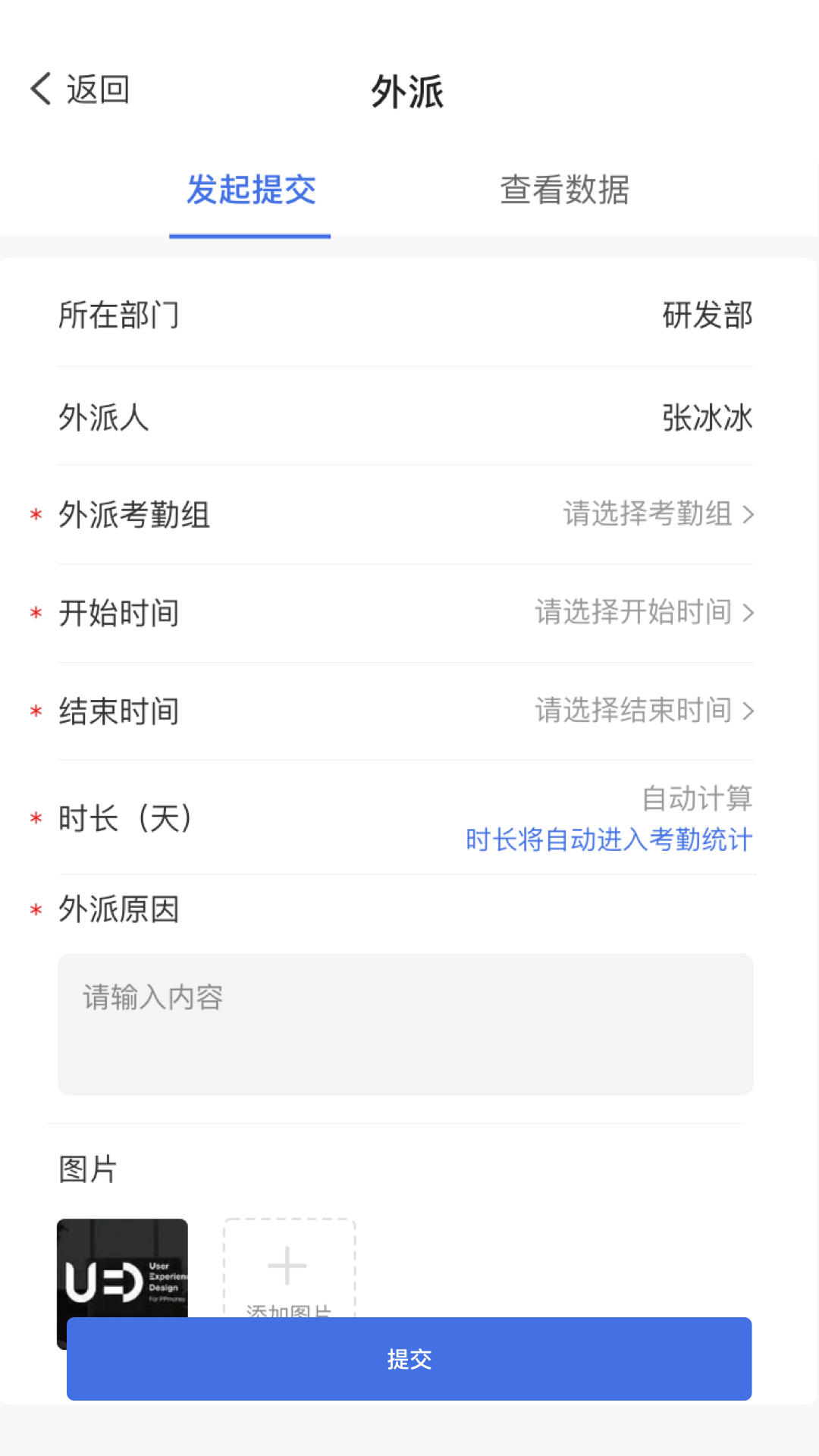Open the 结束时间 picker
819x1456 pixels.
(x=644, y=711)
